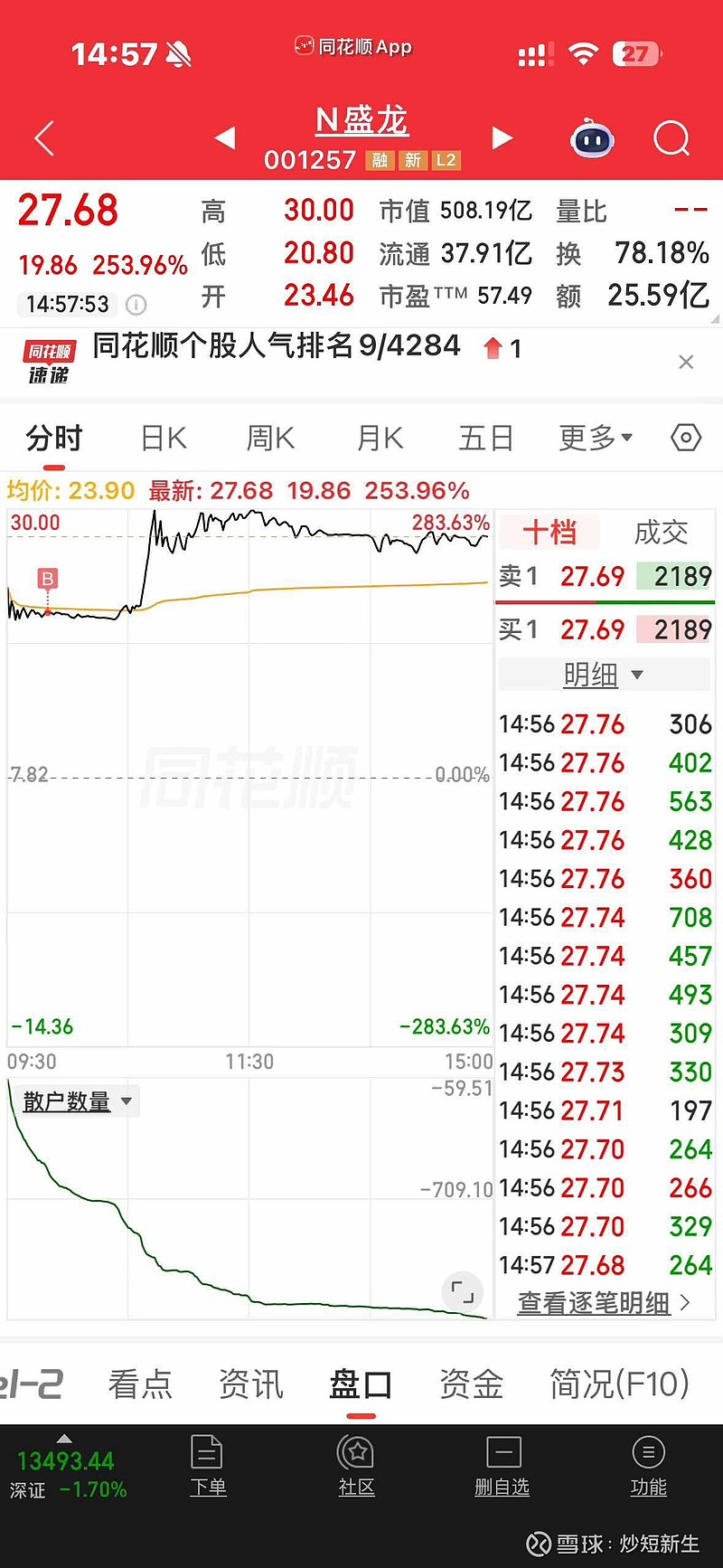Open chart settings via gear icon
This screenshot has width=723, height=1568.
[685, 437]
